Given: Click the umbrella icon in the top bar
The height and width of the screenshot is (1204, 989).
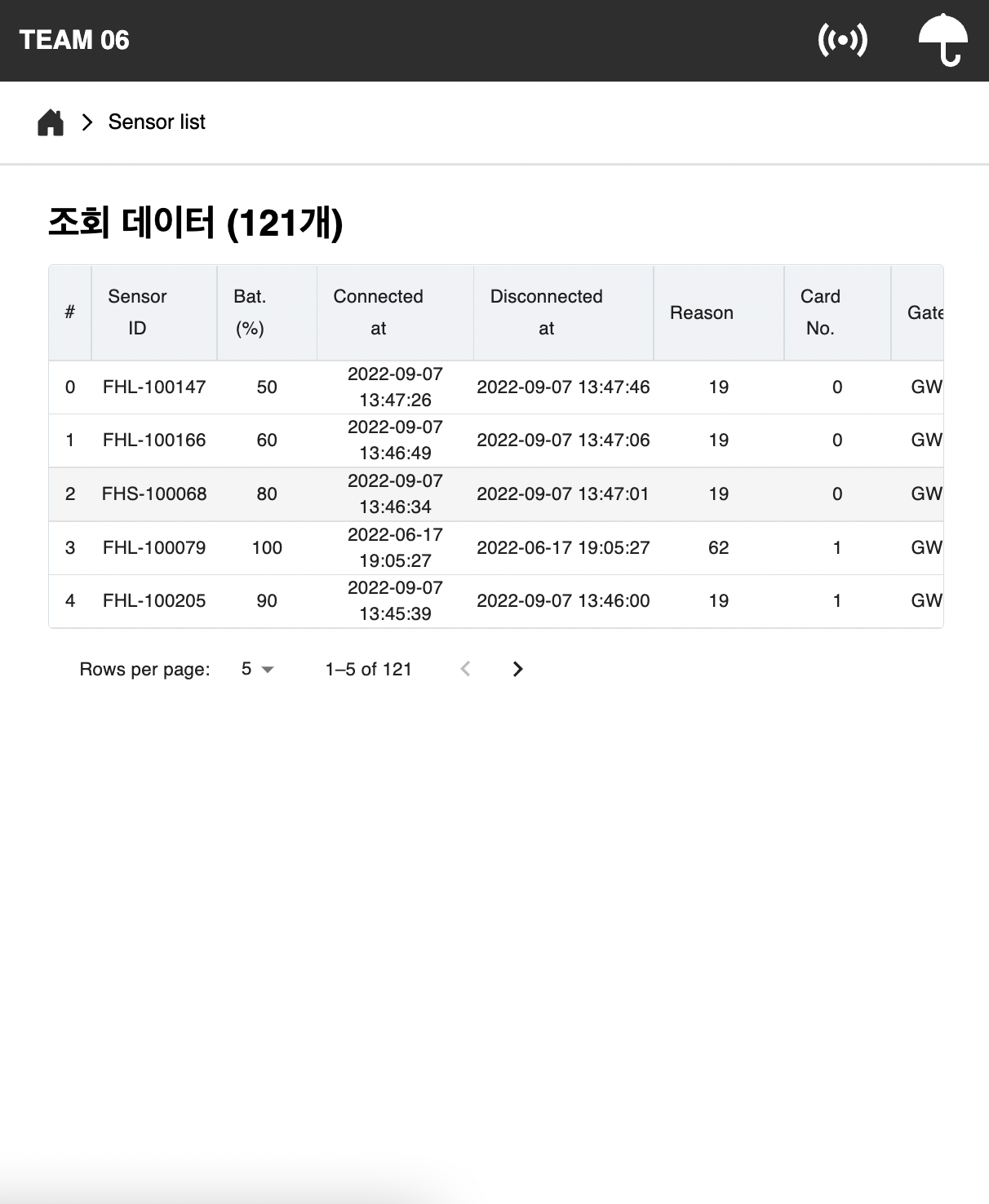Looking at the screenshot, I should [944, 38].
